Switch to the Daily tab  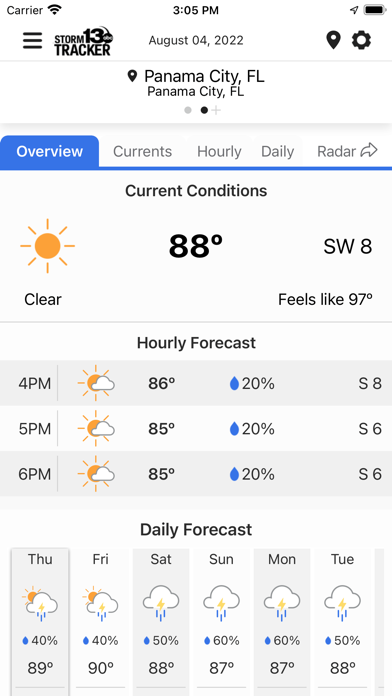(x=277, y=151)
